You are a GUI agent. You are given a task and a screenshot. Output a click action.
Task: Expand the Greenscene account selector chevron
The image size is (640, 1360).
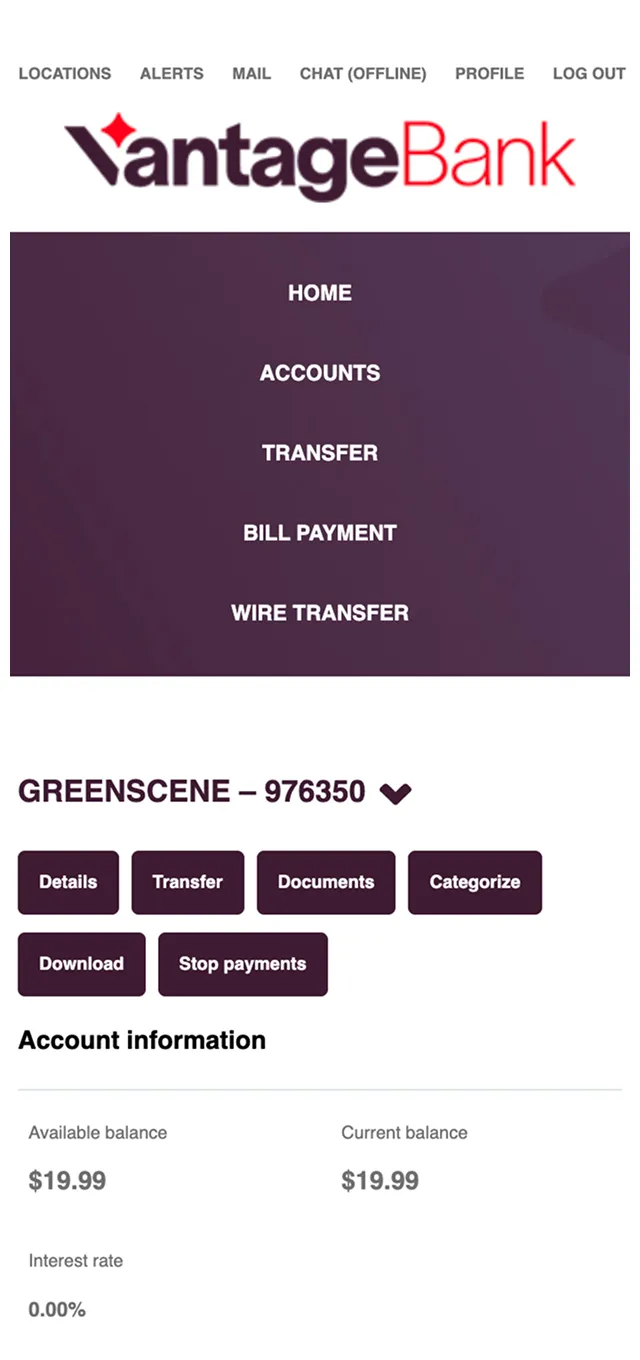396,794
